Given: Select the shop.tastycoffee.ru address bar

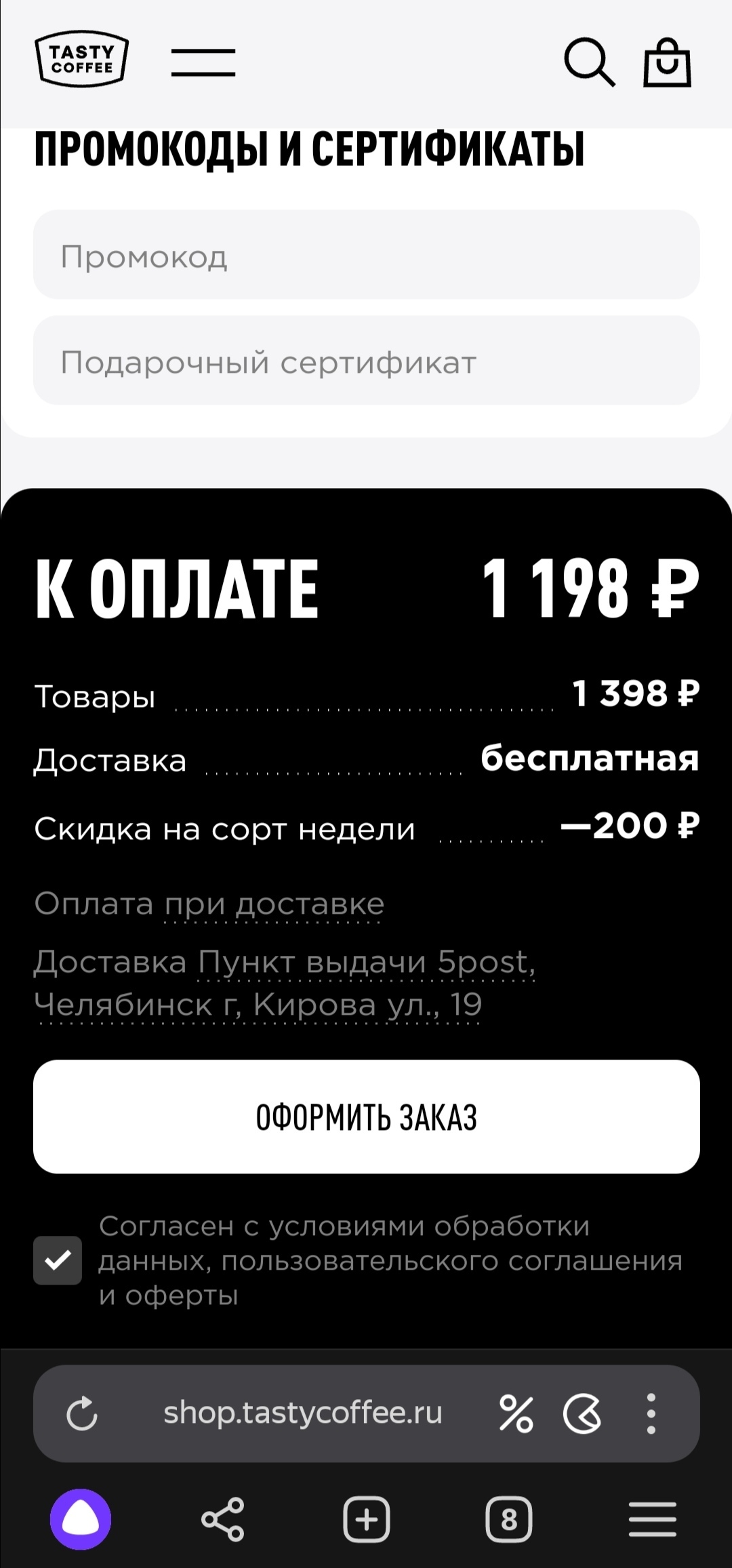Looking at the screenshot, I should pyautogui.click(x=302, y=1413).
